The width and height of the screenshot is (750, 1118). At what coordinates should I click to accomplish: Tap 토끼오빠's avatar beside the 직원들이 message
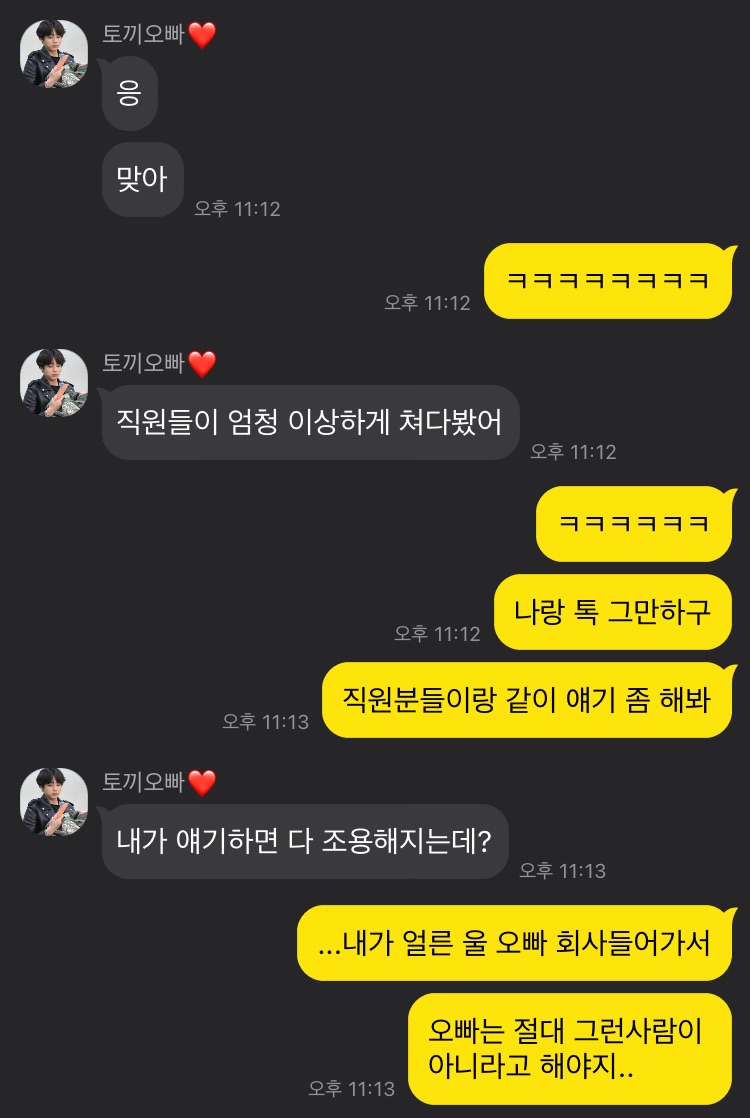[x=54, y=382]
